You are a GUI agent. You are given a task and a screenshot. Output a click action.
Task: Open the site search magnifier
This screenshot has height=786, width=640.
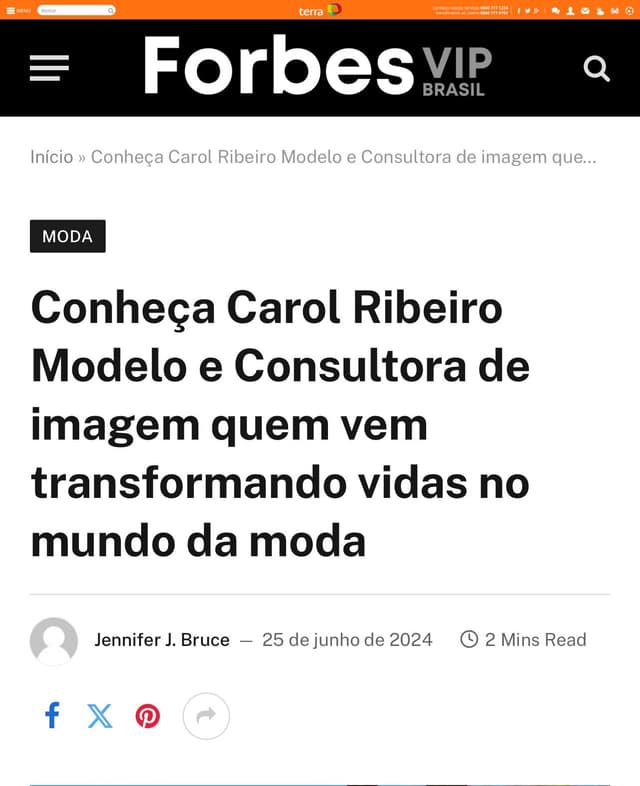(x=596, y=69)
